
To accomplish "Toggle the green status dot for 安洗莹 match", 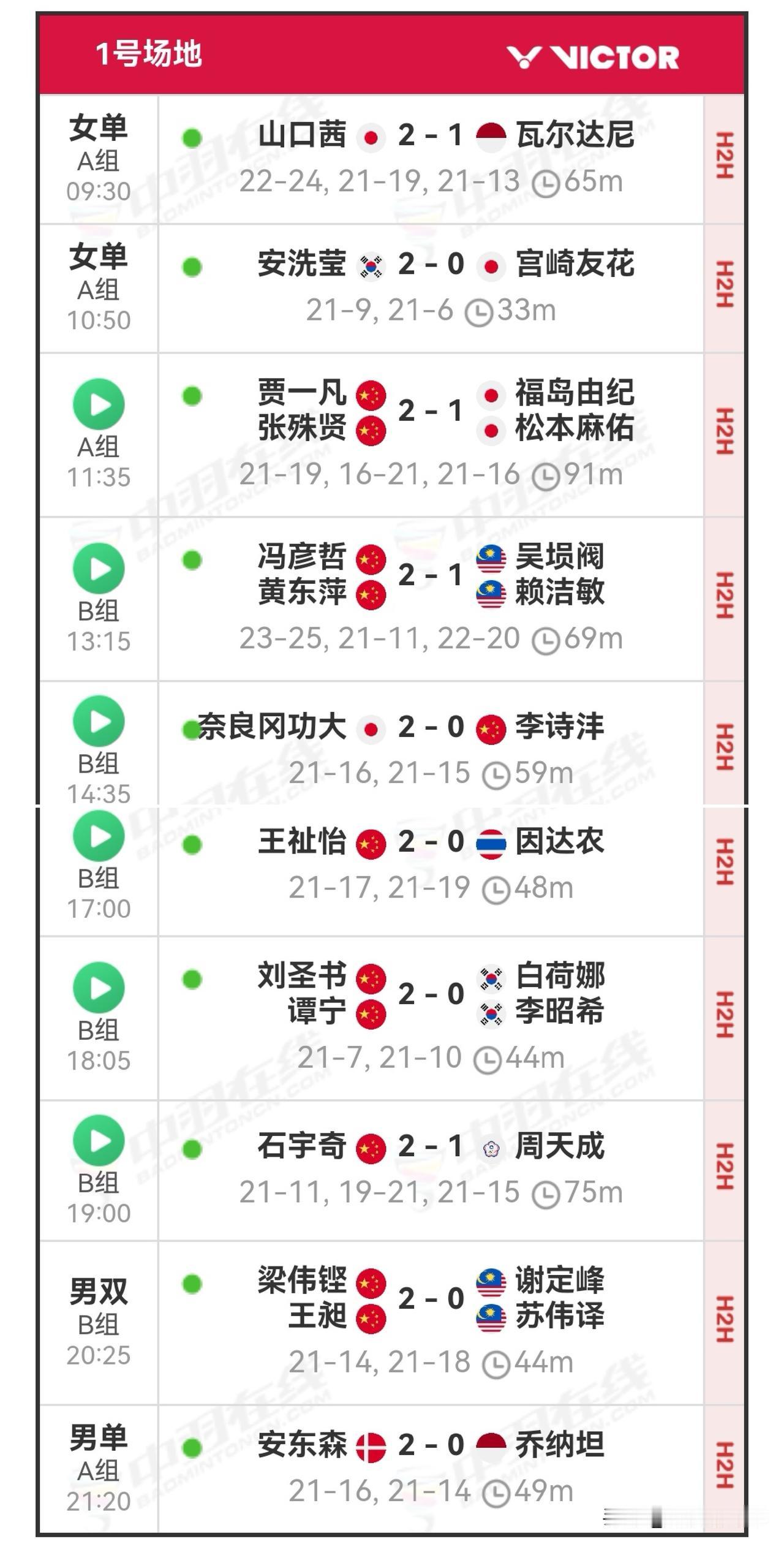I will click(x=191, y=267).
